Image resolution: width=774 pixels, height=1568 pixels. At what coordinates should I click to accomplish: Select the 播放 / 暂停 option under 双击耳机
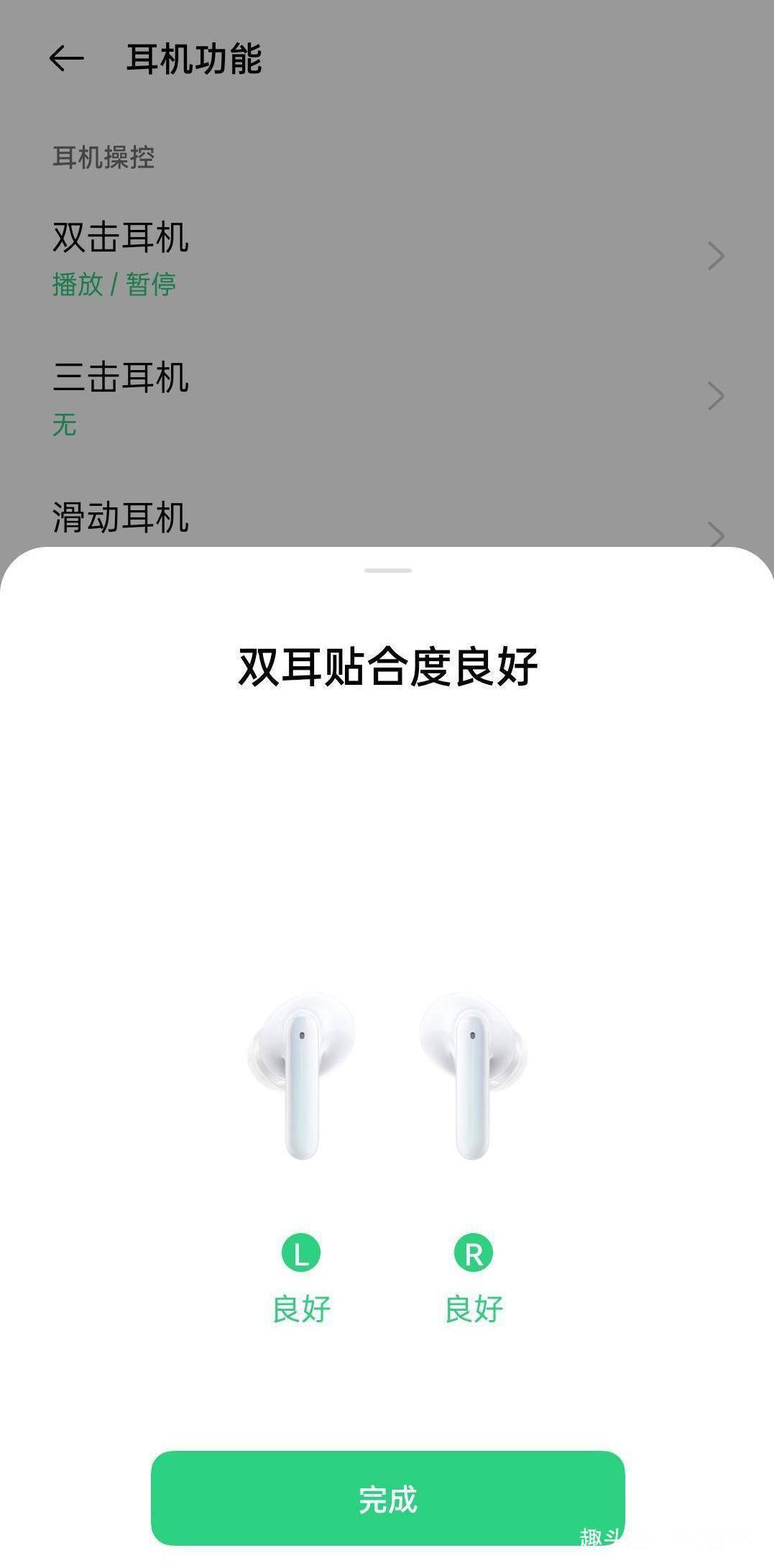tap(114, 285)
